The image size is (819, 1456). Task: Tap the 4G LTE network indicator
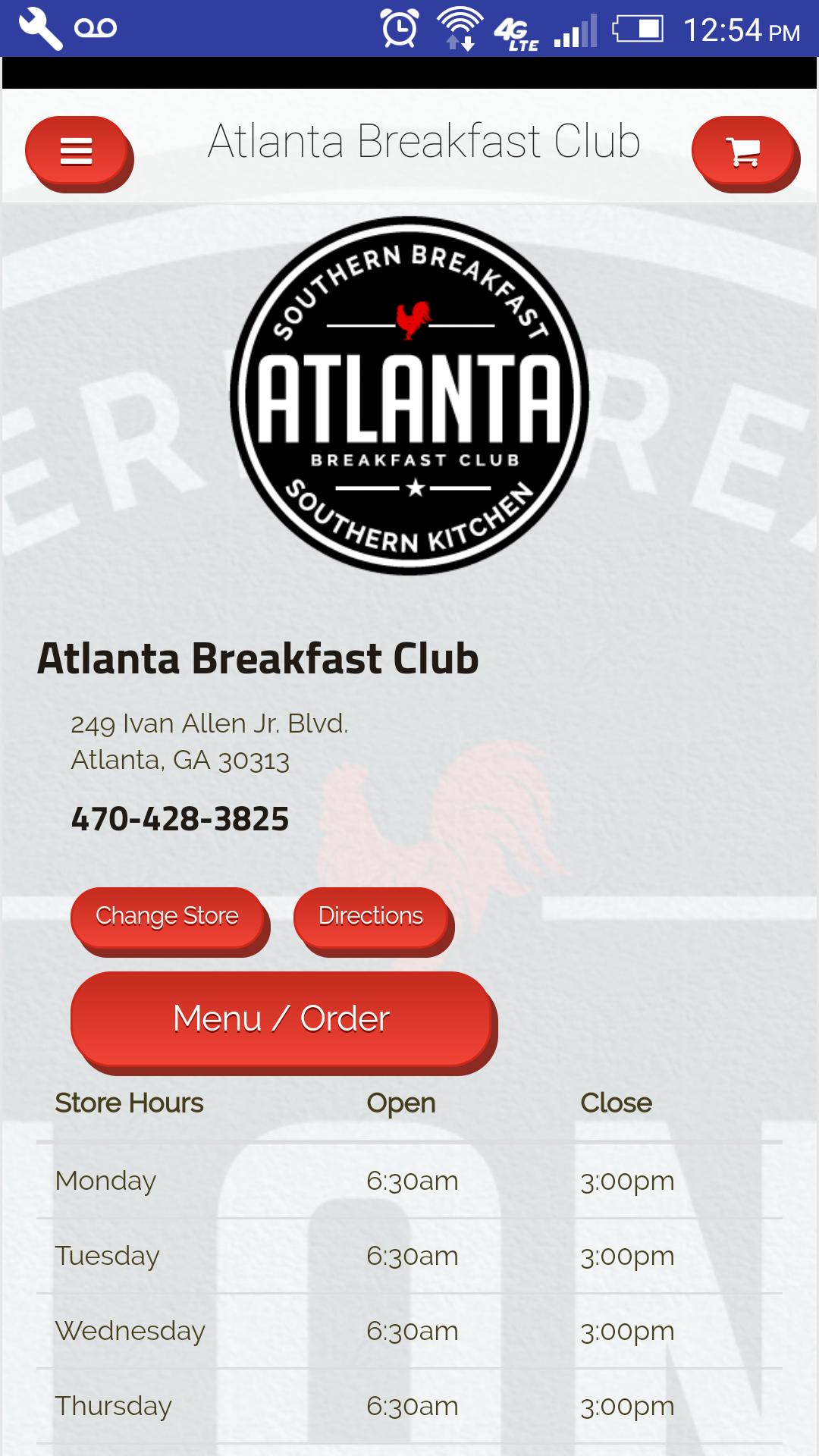[x=516, y=32]
